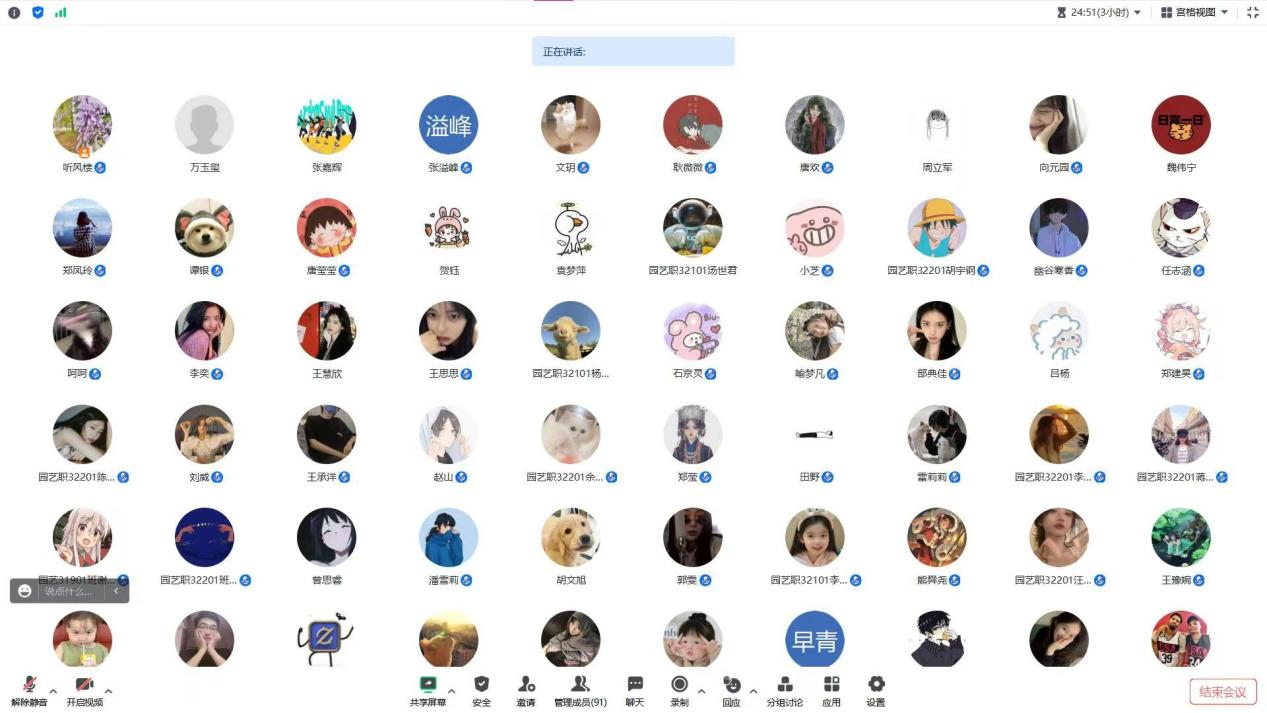This screenshot has width=1267, height=713.
Task: Open the apps (应用) panel
Action: [831, 690]
